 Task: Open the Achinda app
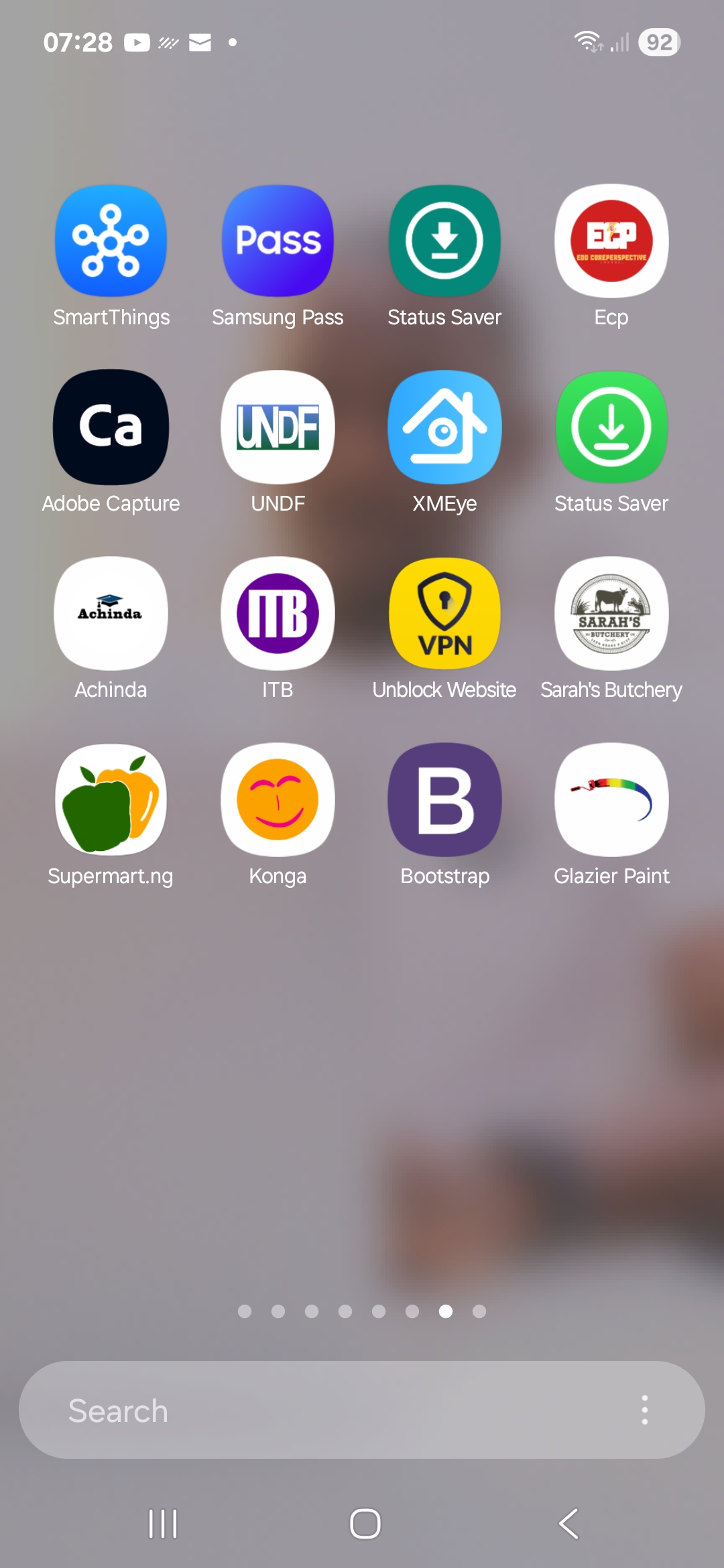(111, 614)
